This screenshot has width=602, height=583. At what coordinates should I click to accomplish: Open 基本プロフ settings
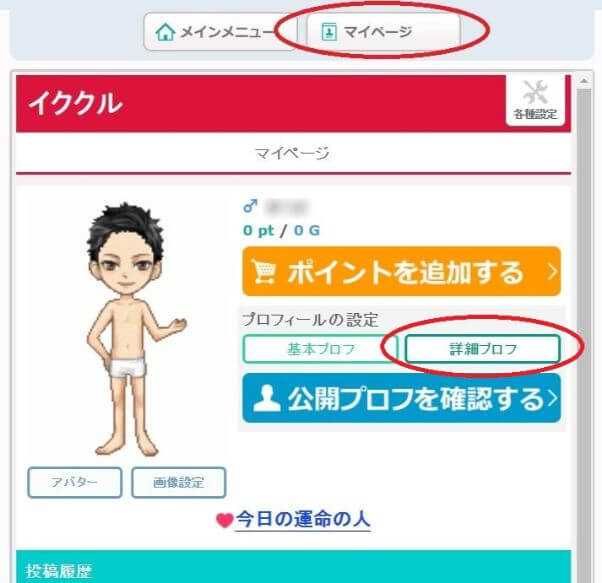click(320, 349)
